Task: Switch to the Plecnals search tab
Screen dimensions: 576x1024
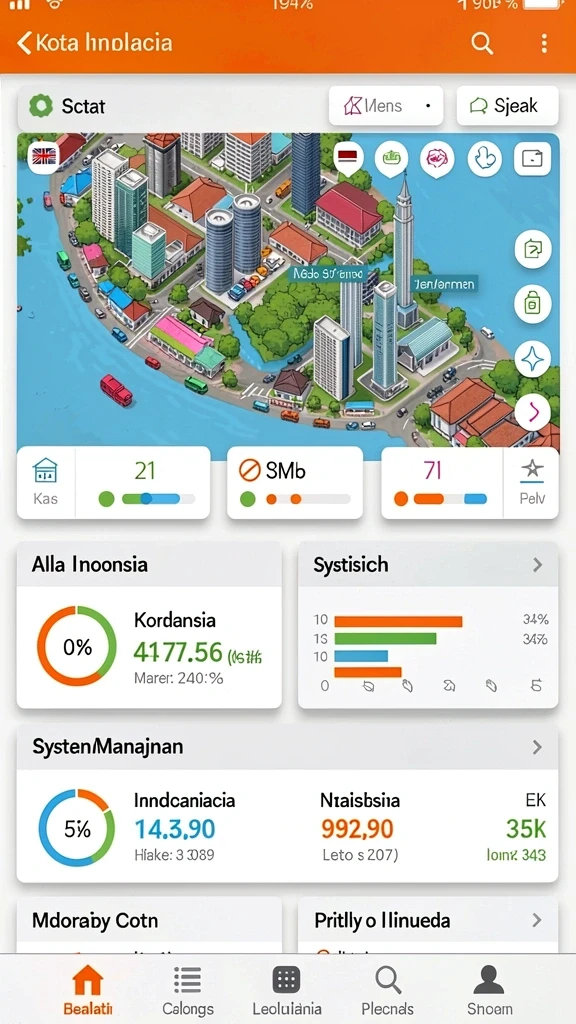Action: [388, 991]
